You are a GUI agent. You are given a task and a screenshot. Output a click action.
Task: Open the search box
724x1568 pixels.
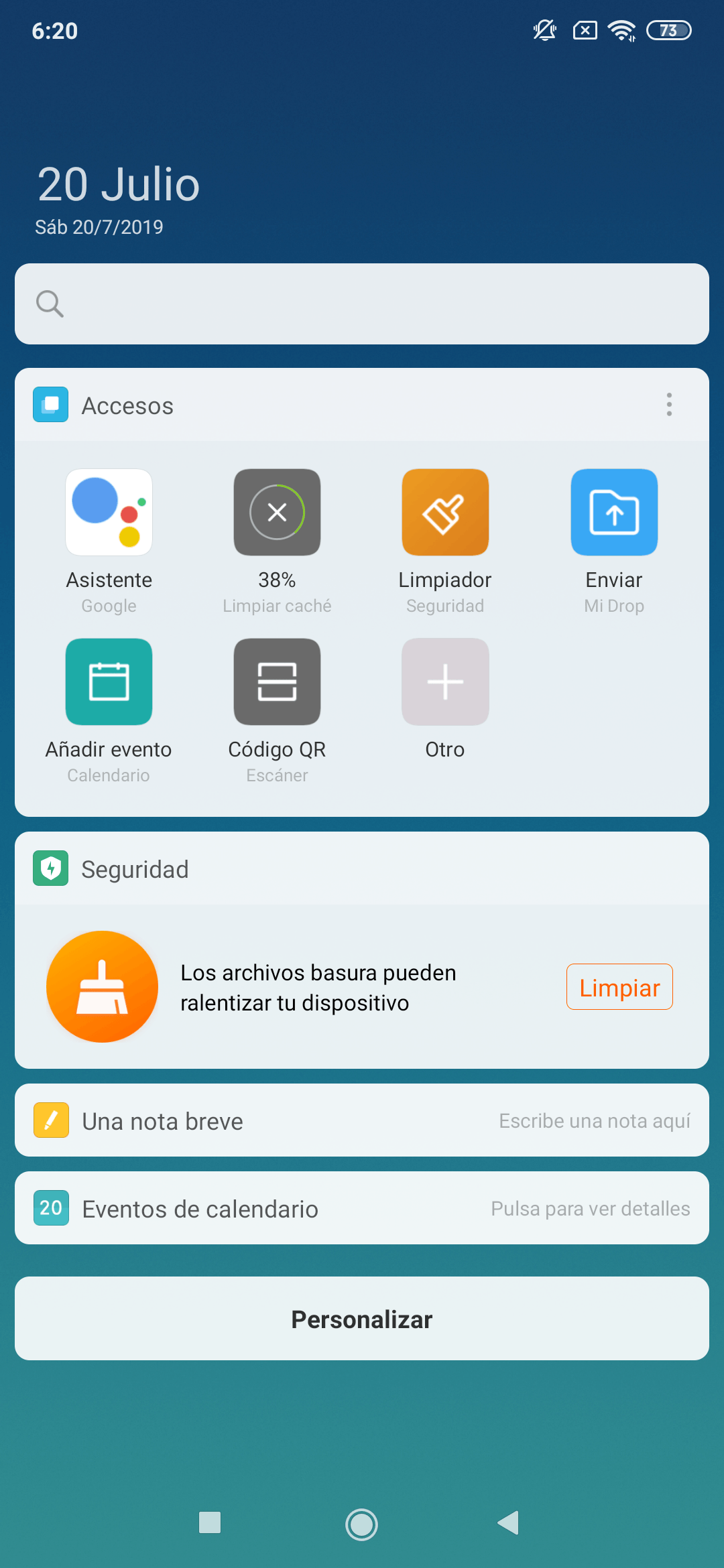coord(362,304)
